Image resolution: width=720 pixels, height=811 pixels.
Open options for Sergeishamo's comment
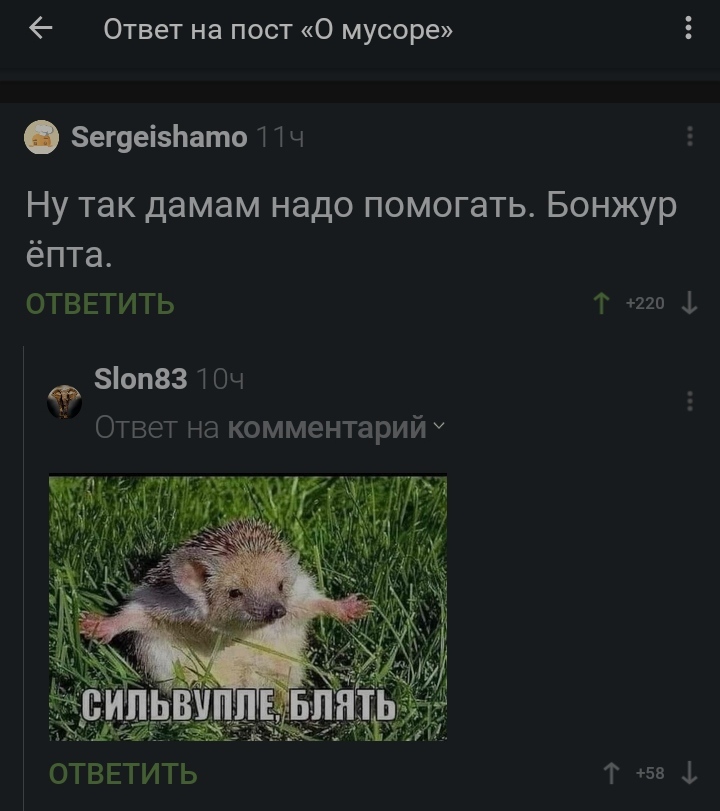689,137
